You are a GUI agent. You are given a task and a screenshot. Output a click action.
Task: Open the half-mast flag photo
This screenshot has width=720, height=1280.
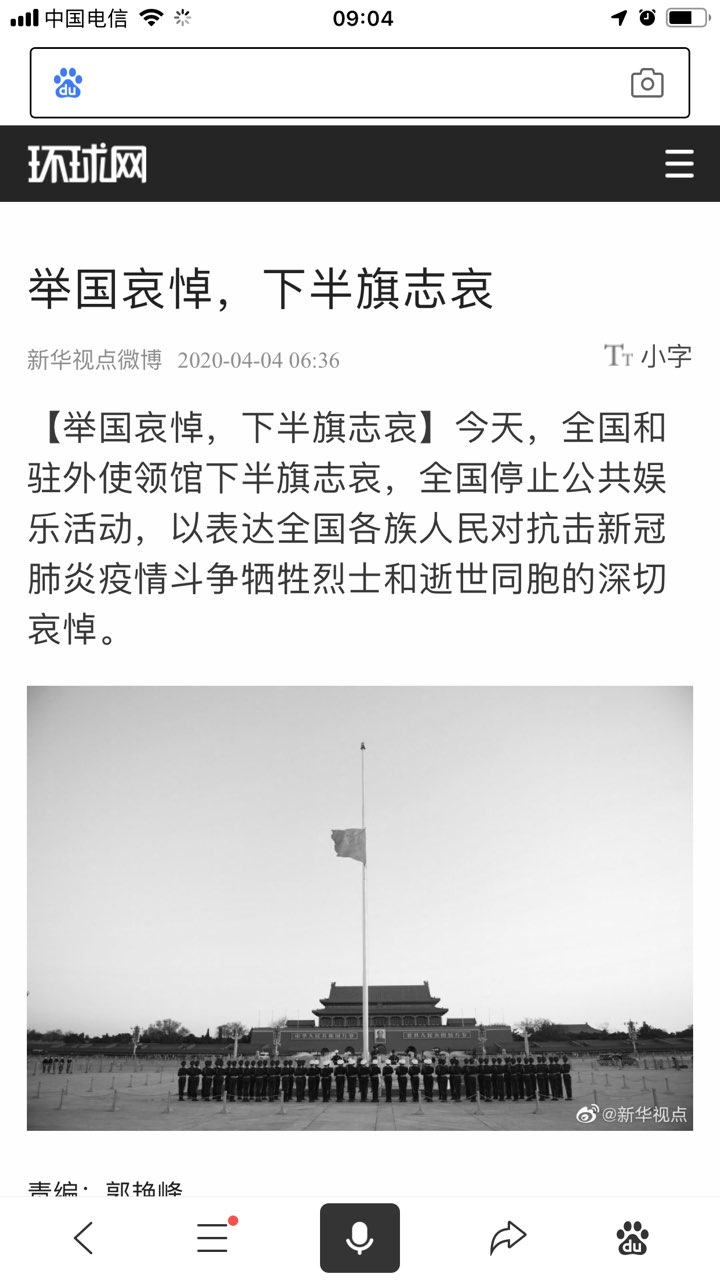pos(360,908)
